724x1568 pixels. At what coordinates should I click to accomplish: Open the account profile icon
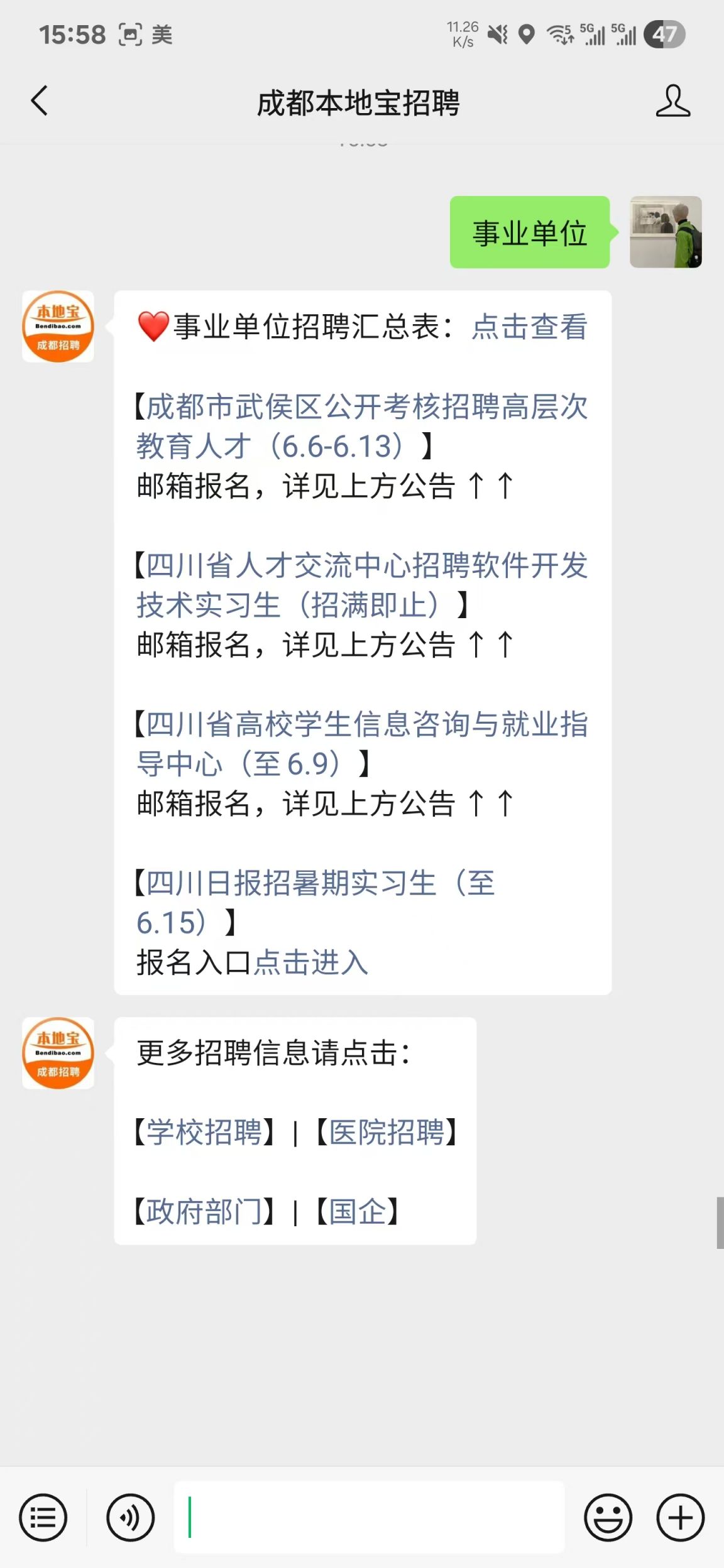[672, 101]
